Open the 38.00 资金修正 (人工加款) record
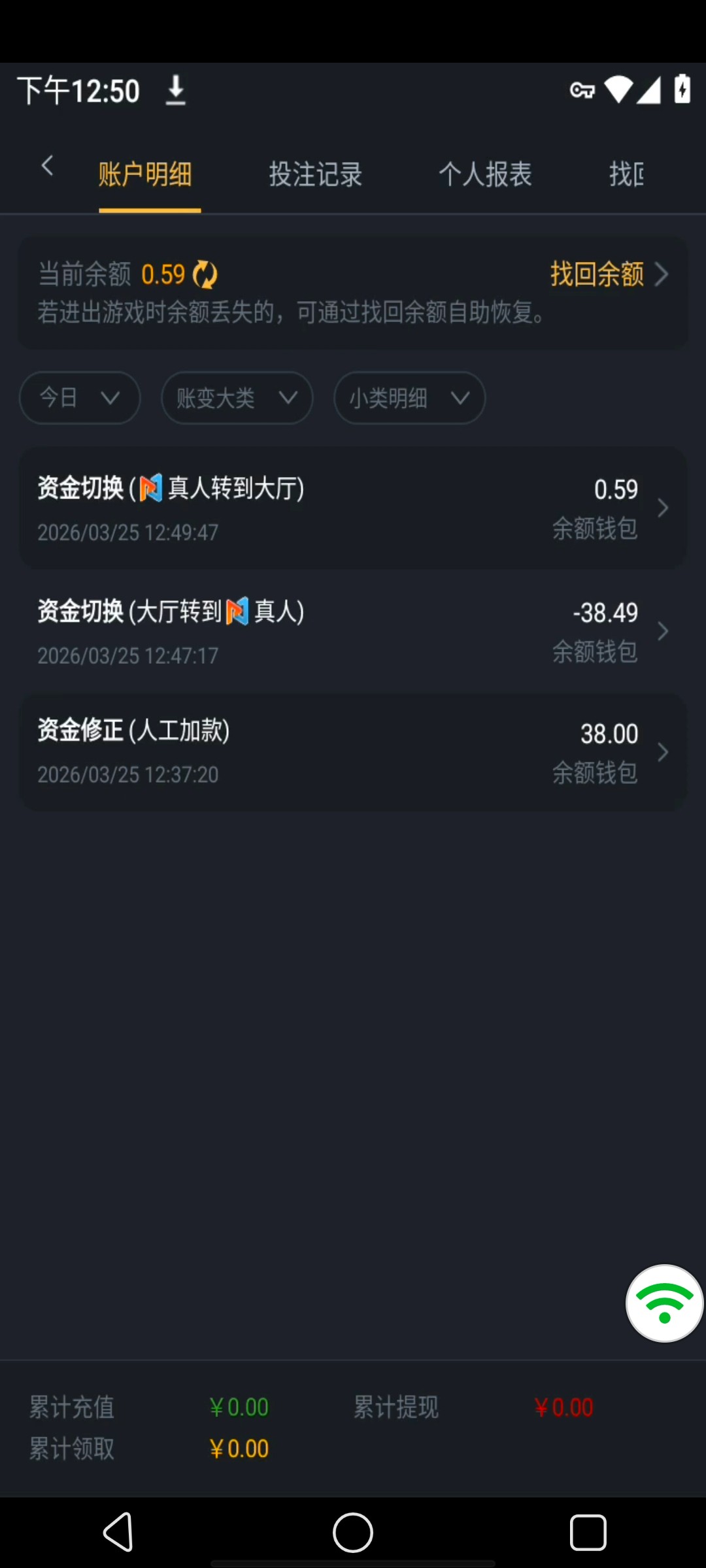Image resolution: width=706 pixels, height=1568 pixels. pos(353,753)
